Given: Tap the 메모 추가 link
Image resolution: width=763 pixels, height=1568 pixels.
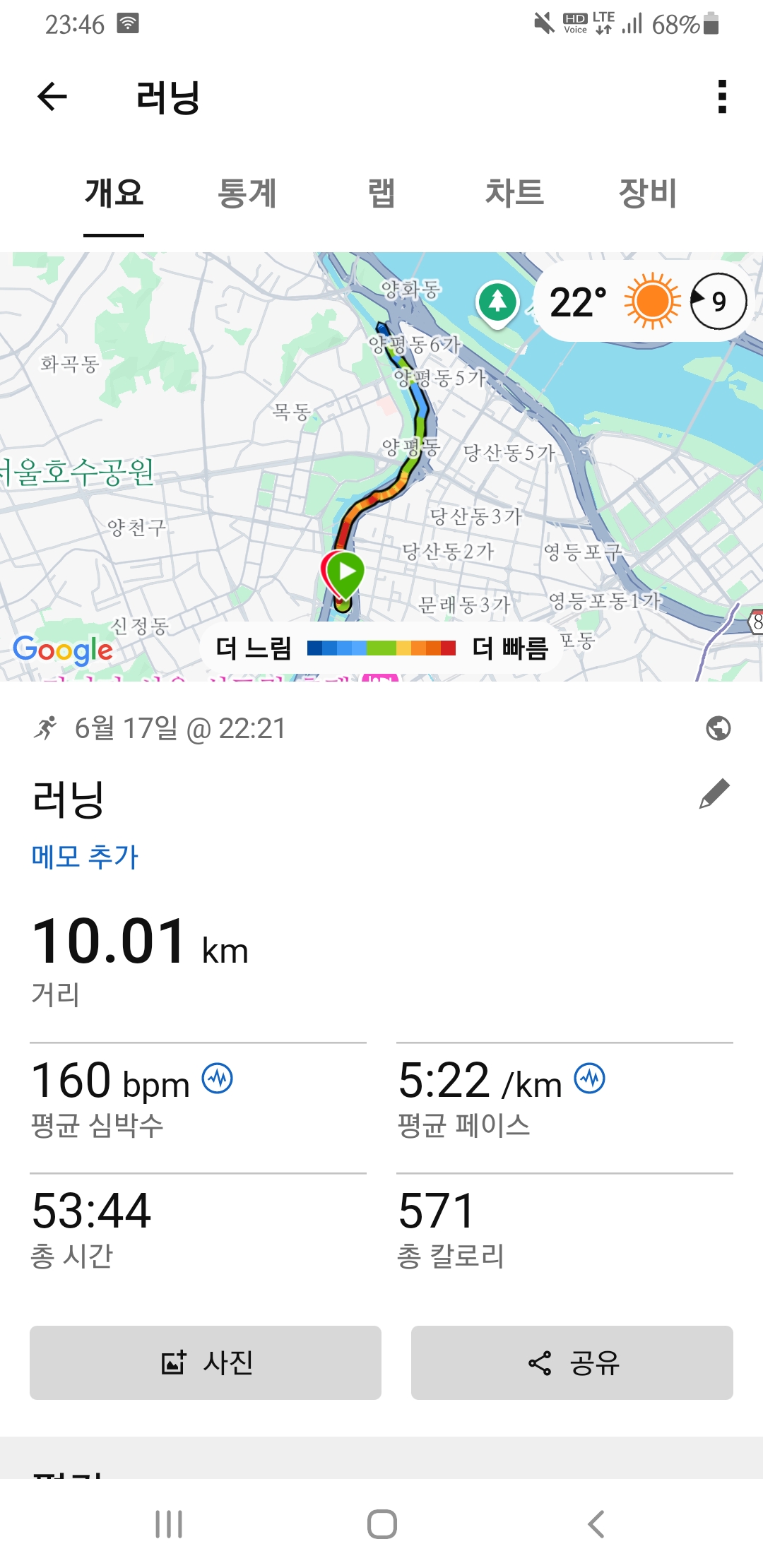Looking at the screenshot, I should click(x=85, y=857).
